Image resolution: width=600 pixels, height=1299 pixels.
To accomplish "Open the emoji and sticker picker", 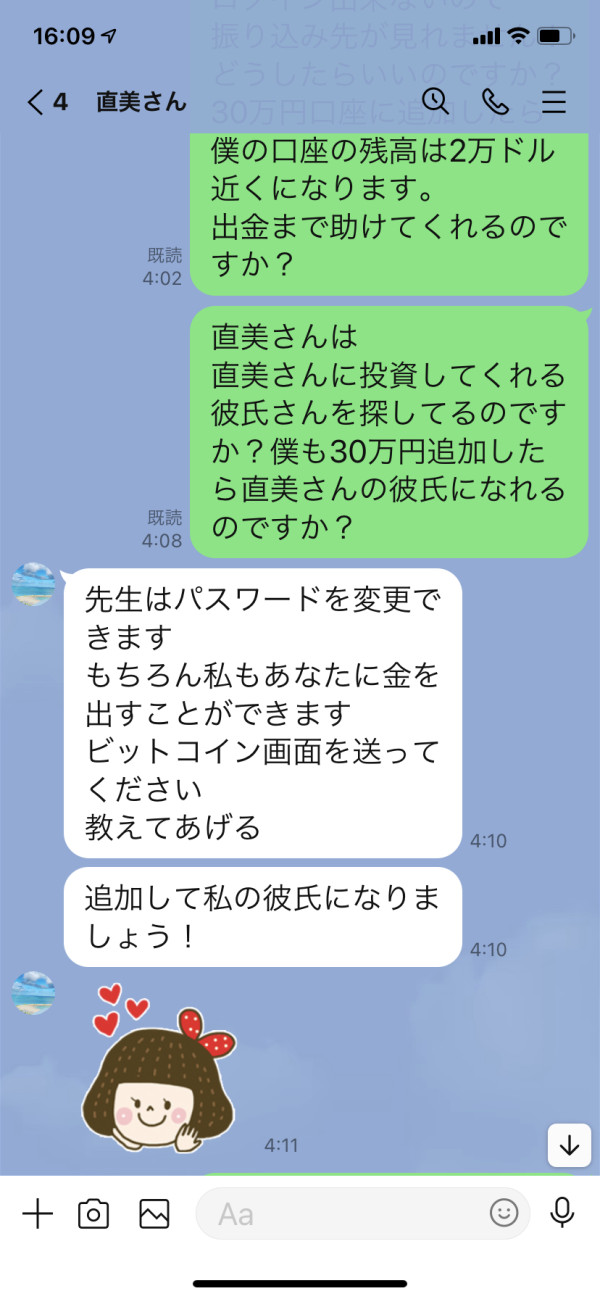I will (504, 1214).
